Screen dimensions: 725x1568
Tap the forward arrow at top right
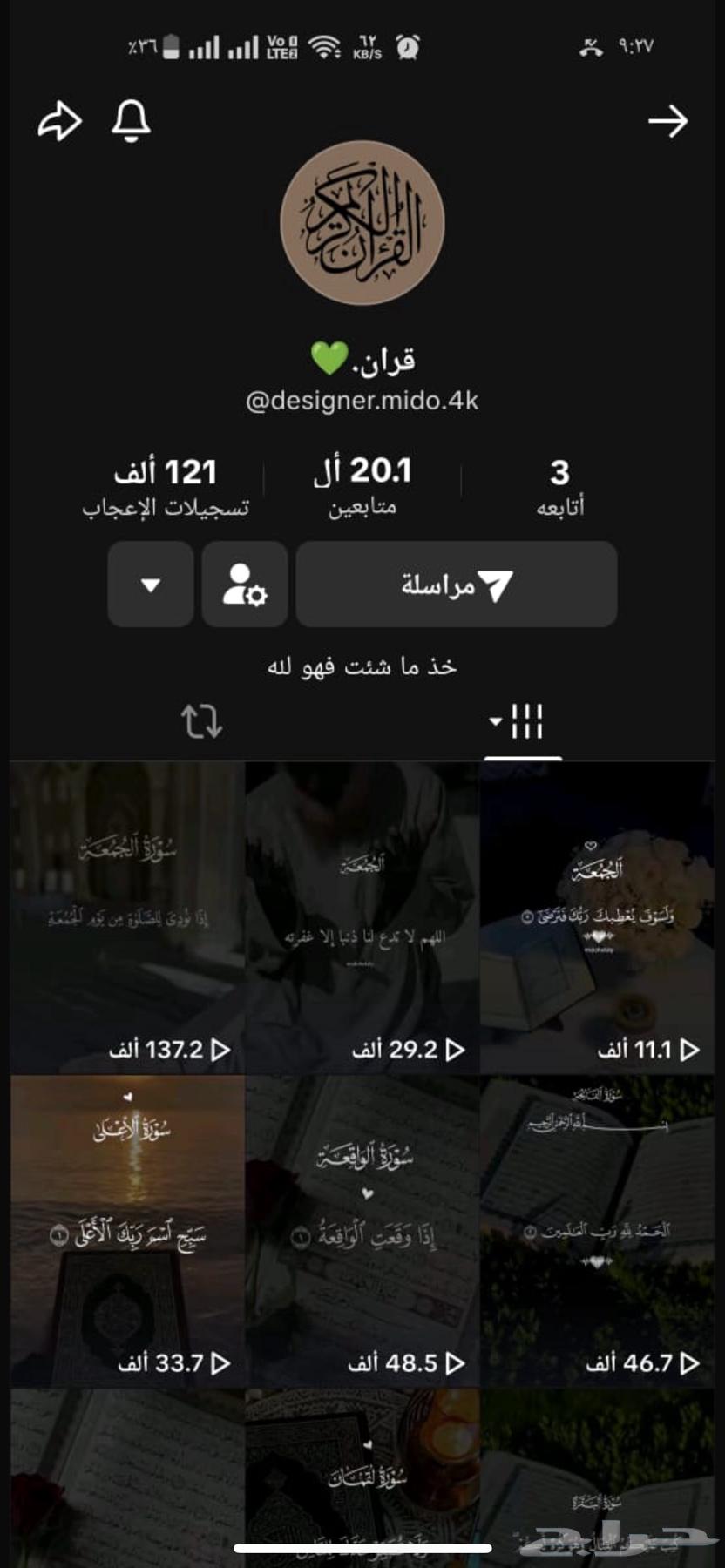pos(670,122)
